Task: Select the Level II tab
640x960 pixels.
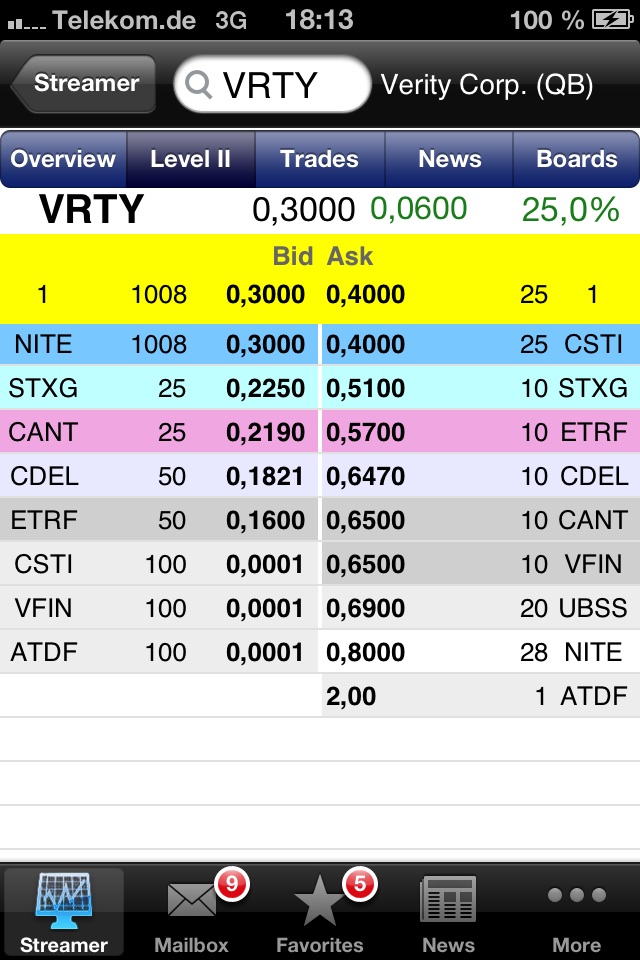Action: coord(191,159)
